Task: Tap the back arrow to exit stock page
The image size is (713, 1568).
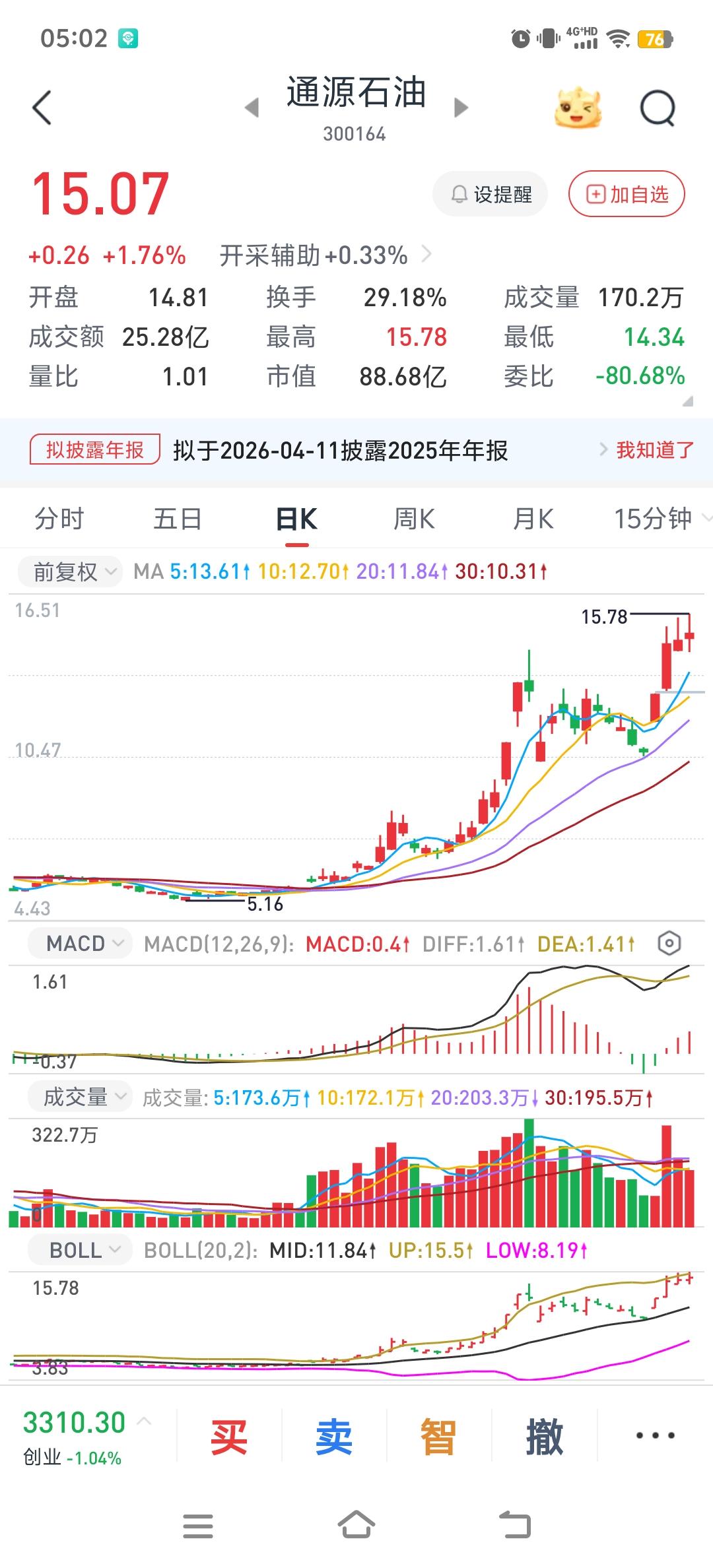Action: (x=42, y=108)
